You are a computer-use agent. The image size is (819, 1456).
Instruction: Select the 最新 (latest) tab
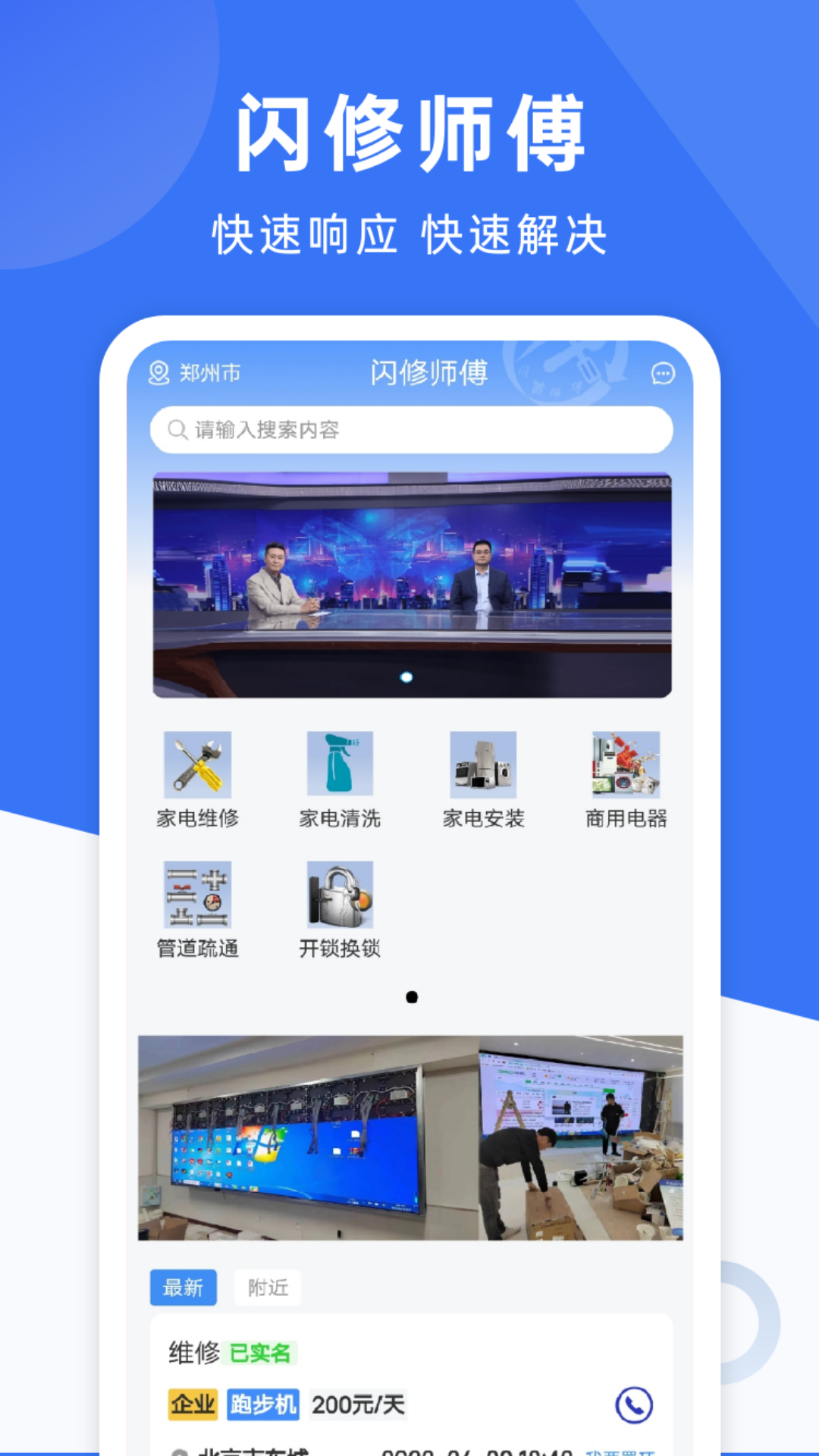click(183, 1287)
